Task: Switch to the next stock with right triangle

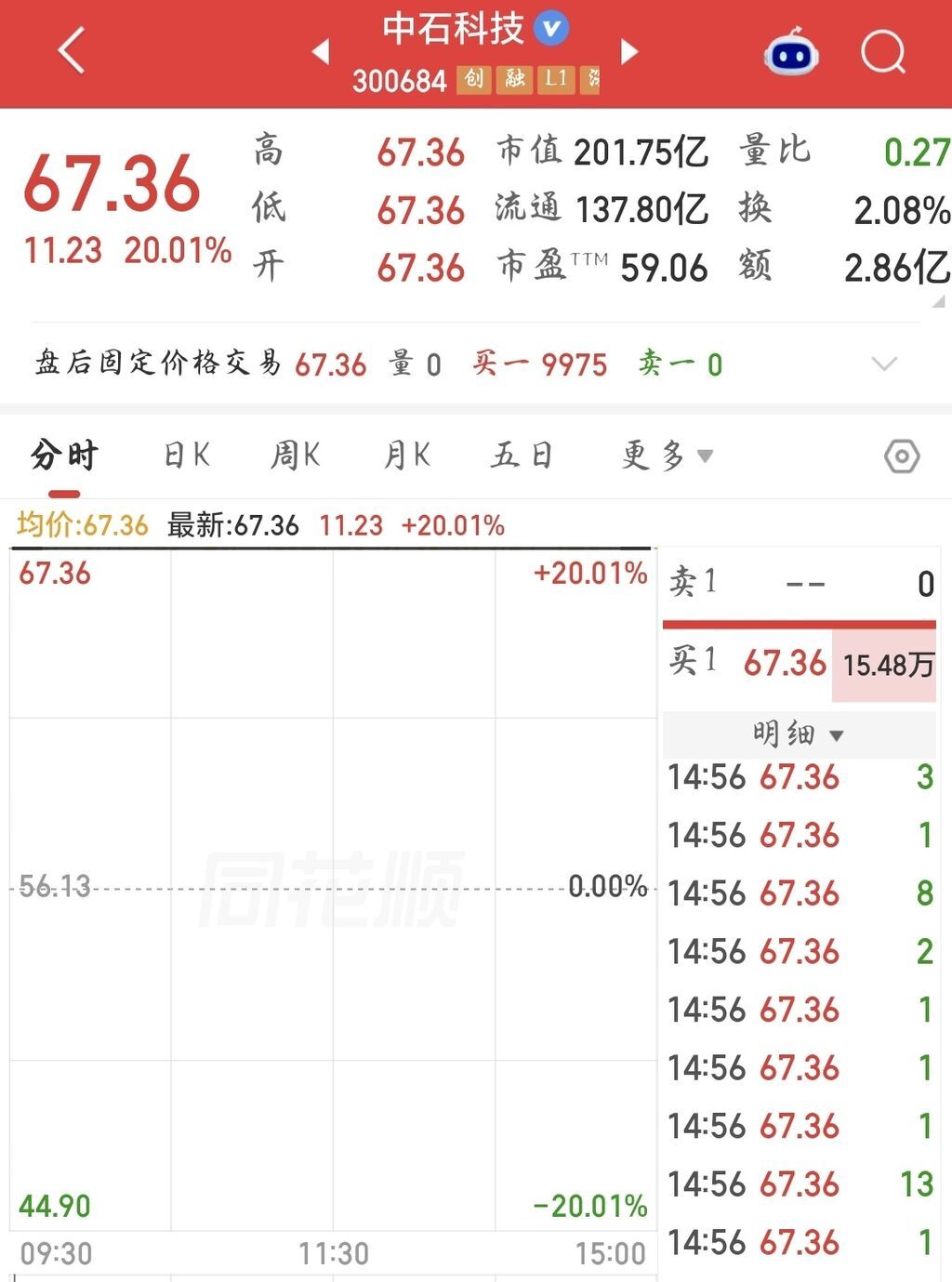Action: click(x=629, y=51)
